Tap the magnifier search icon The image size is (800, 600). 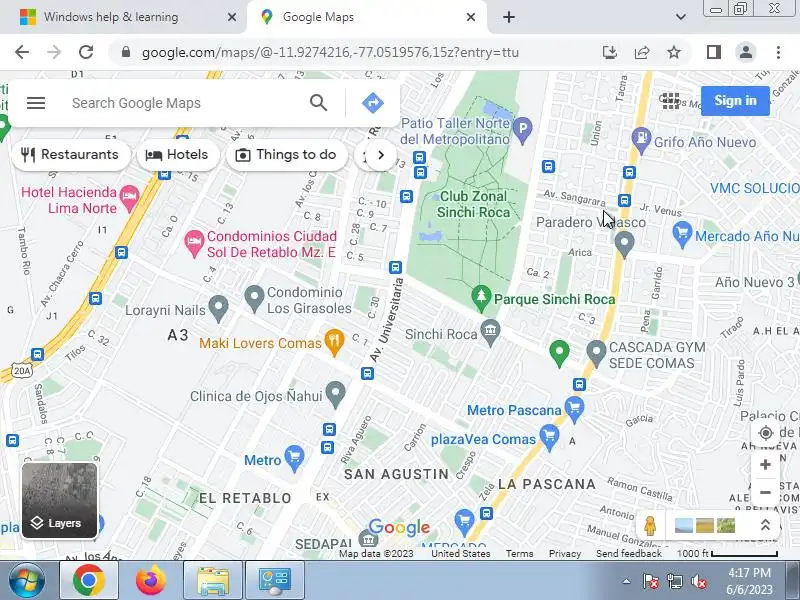click(x=318, y=102)
